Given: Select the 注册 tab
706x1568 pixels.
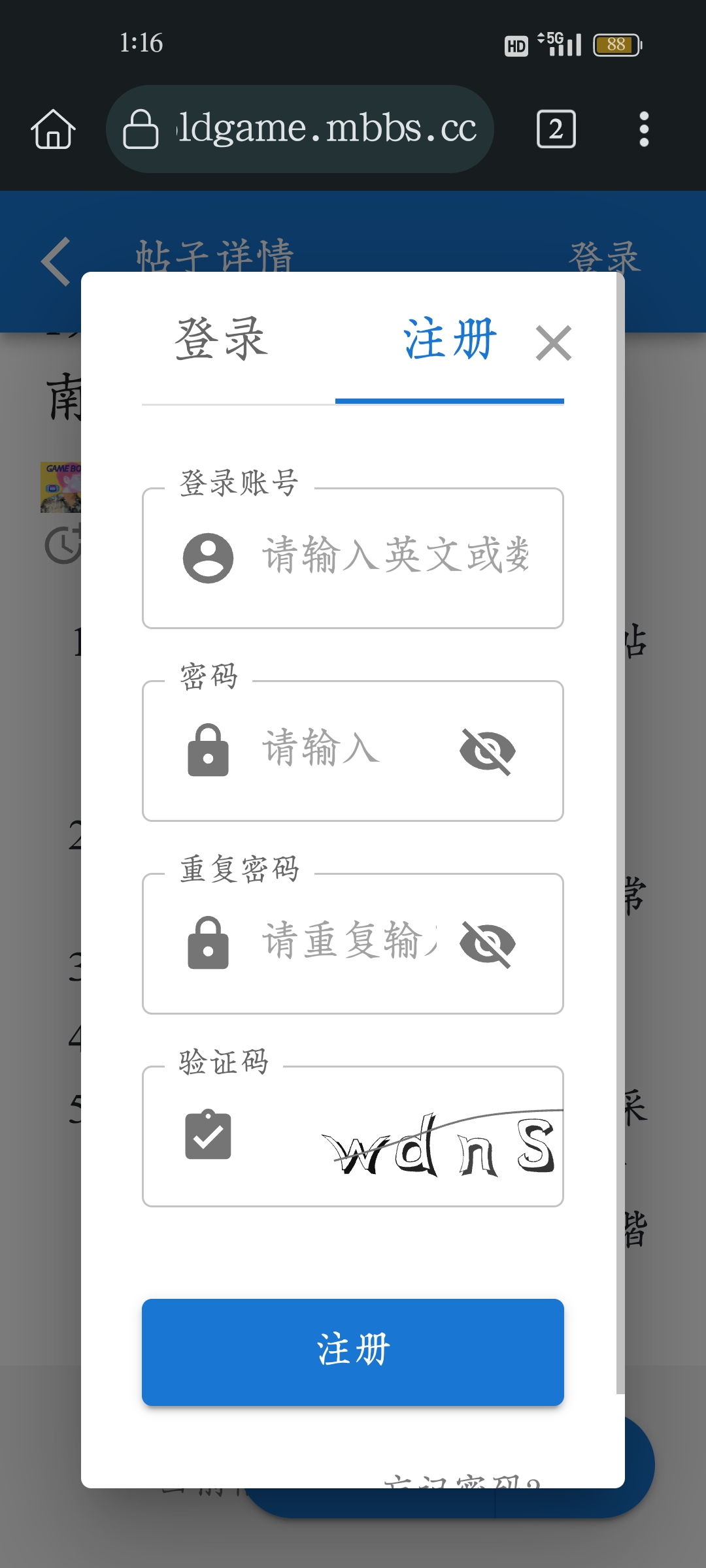Looking at the screenshot, I should point(449,340).
